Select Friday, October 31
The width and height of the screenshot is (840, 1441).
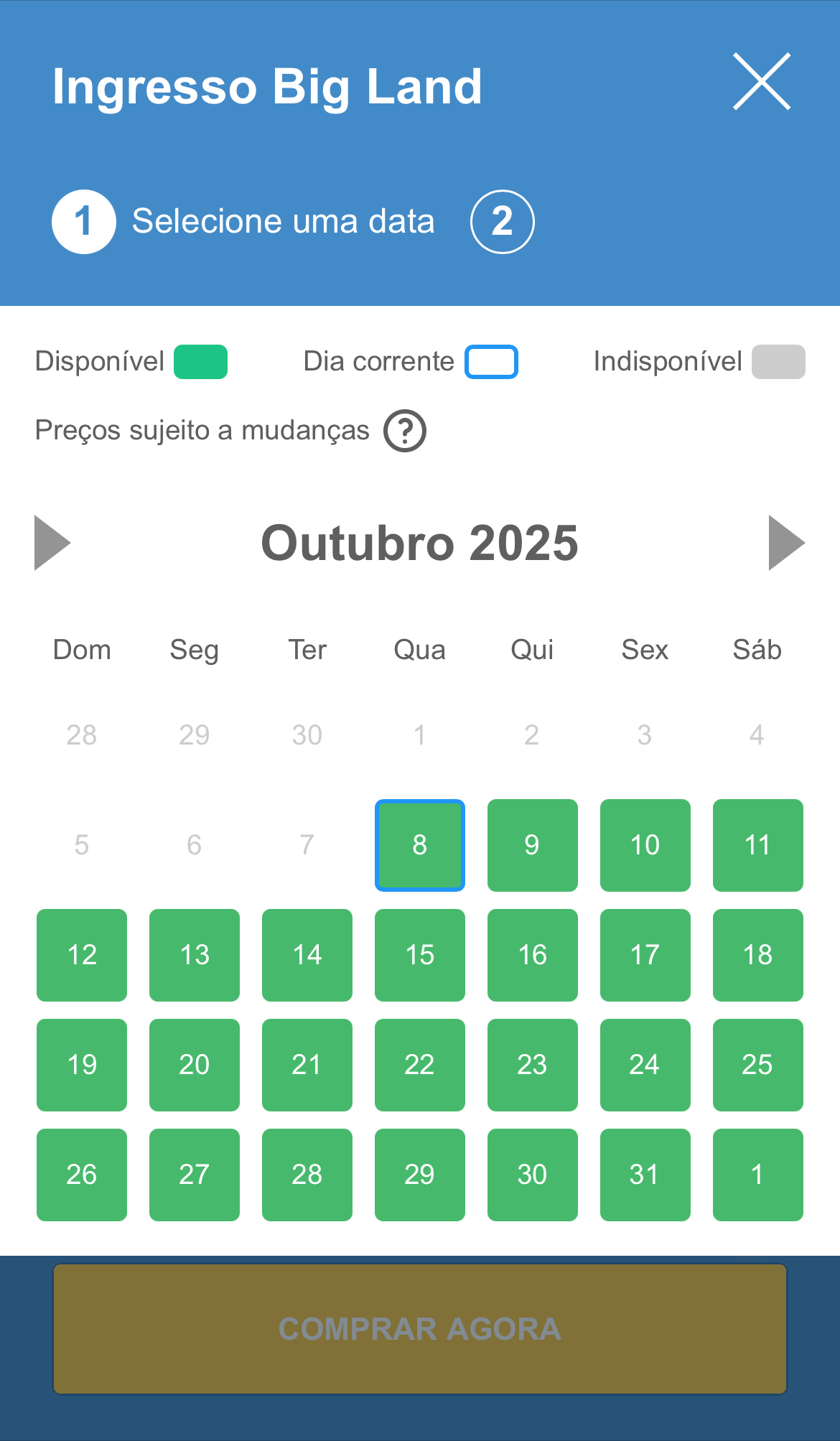pyautogui.click(x=645, y=1175)
